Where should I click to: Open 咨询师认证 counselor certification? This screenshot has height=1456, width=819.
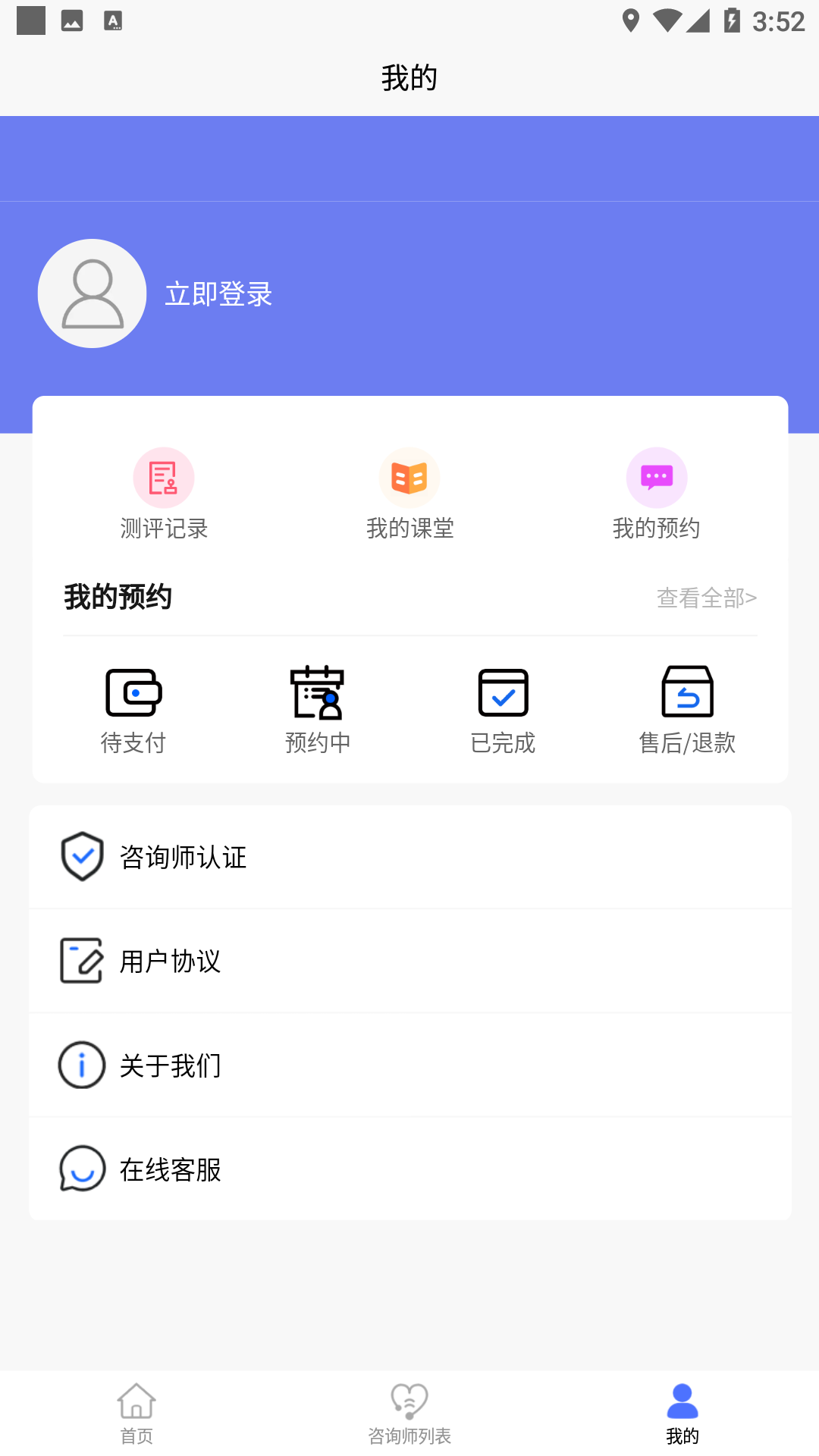[409, 857]
